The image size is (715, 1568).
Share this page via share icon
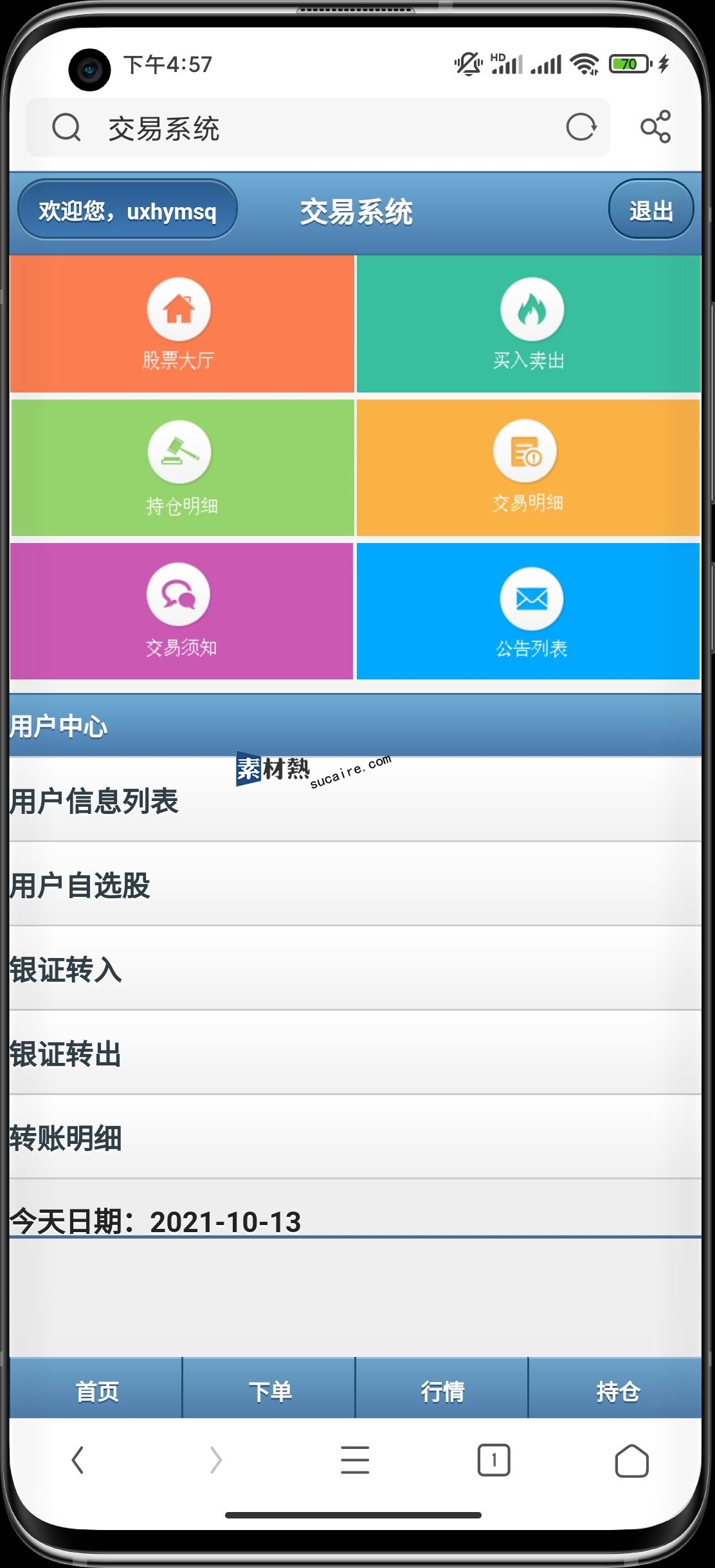(655, 127)
